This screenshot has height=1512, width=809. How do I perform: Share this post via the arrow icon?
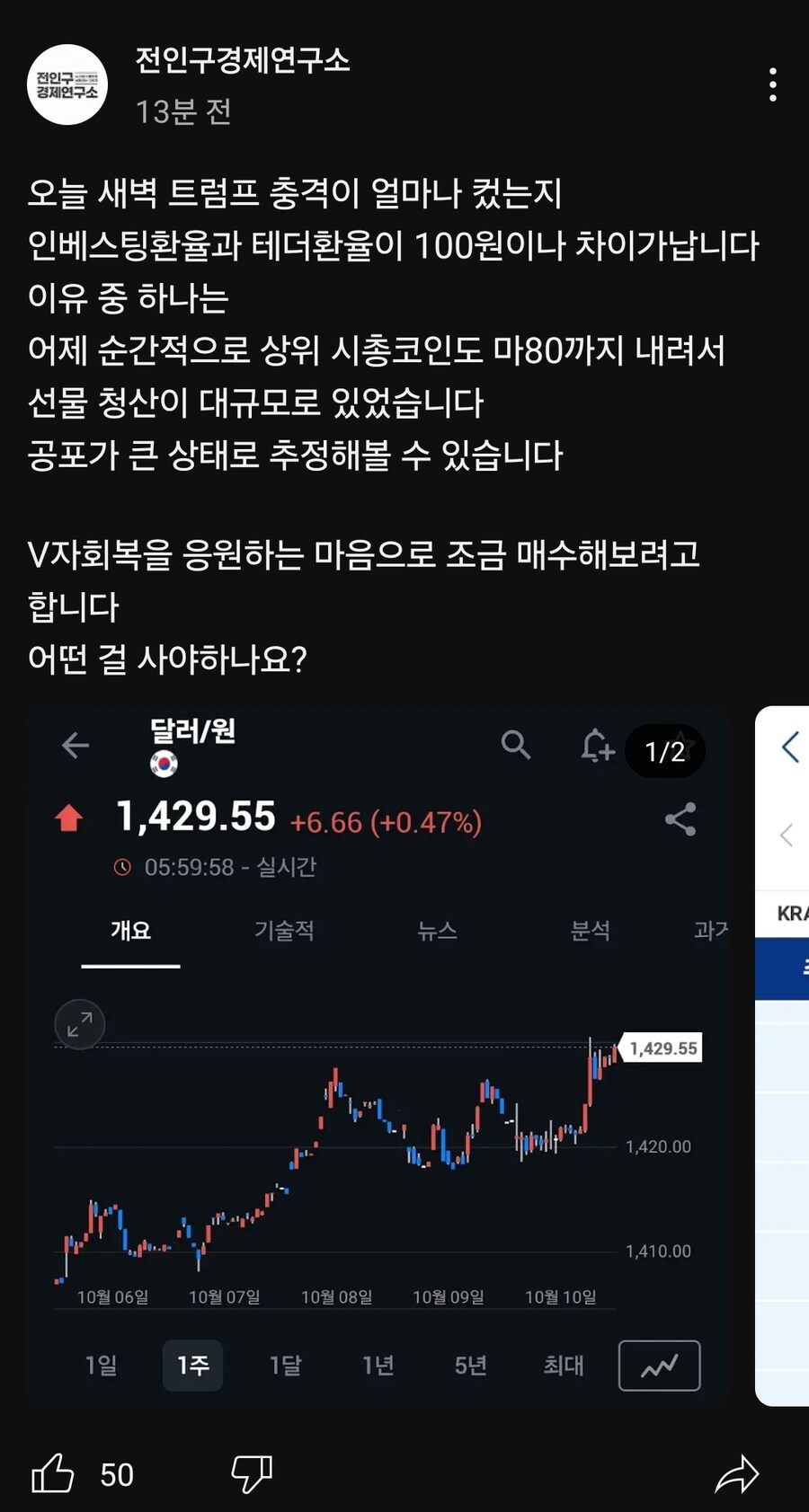point(737,1473)
